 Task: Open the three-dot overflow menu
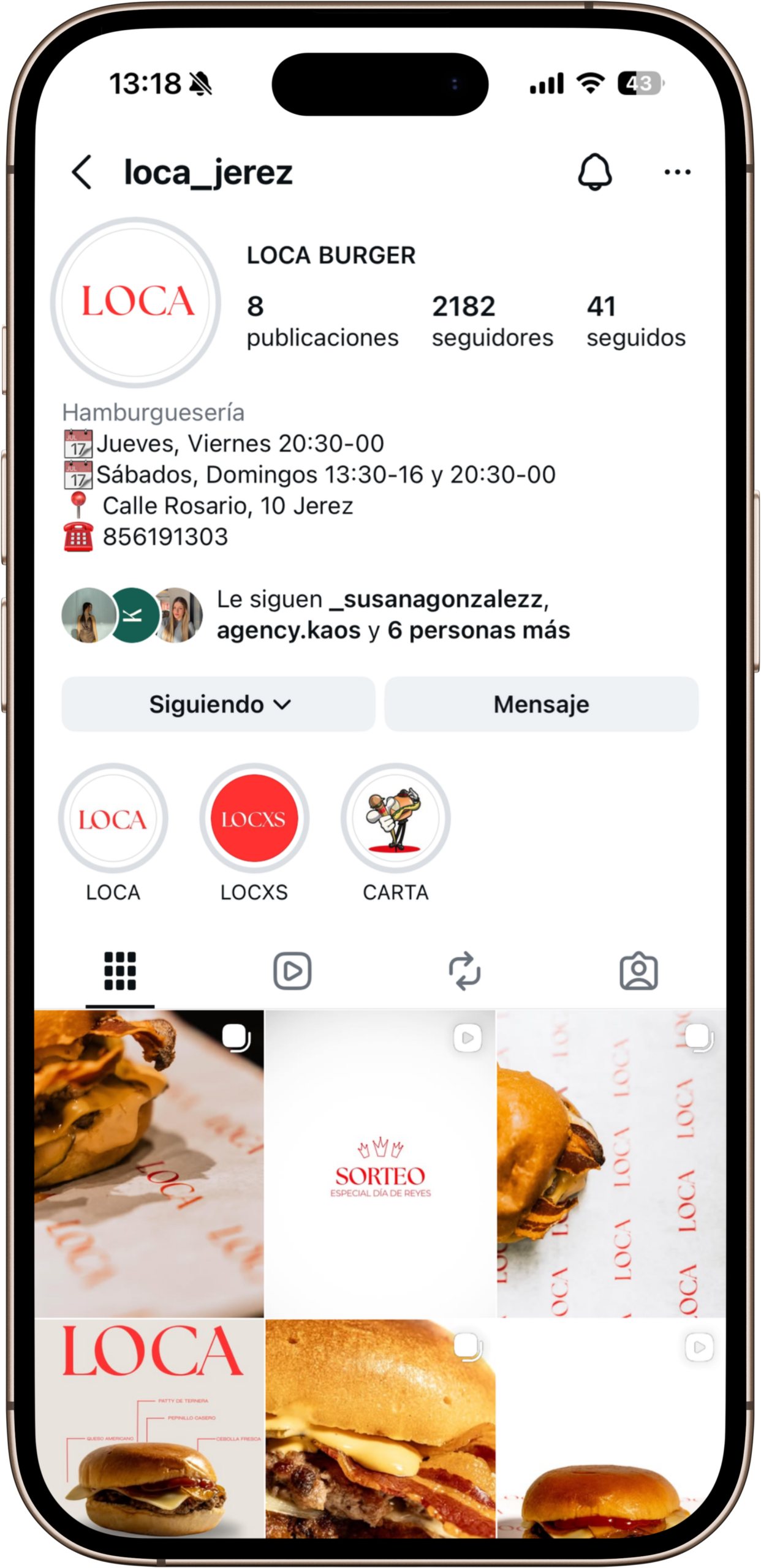point(677,172)
